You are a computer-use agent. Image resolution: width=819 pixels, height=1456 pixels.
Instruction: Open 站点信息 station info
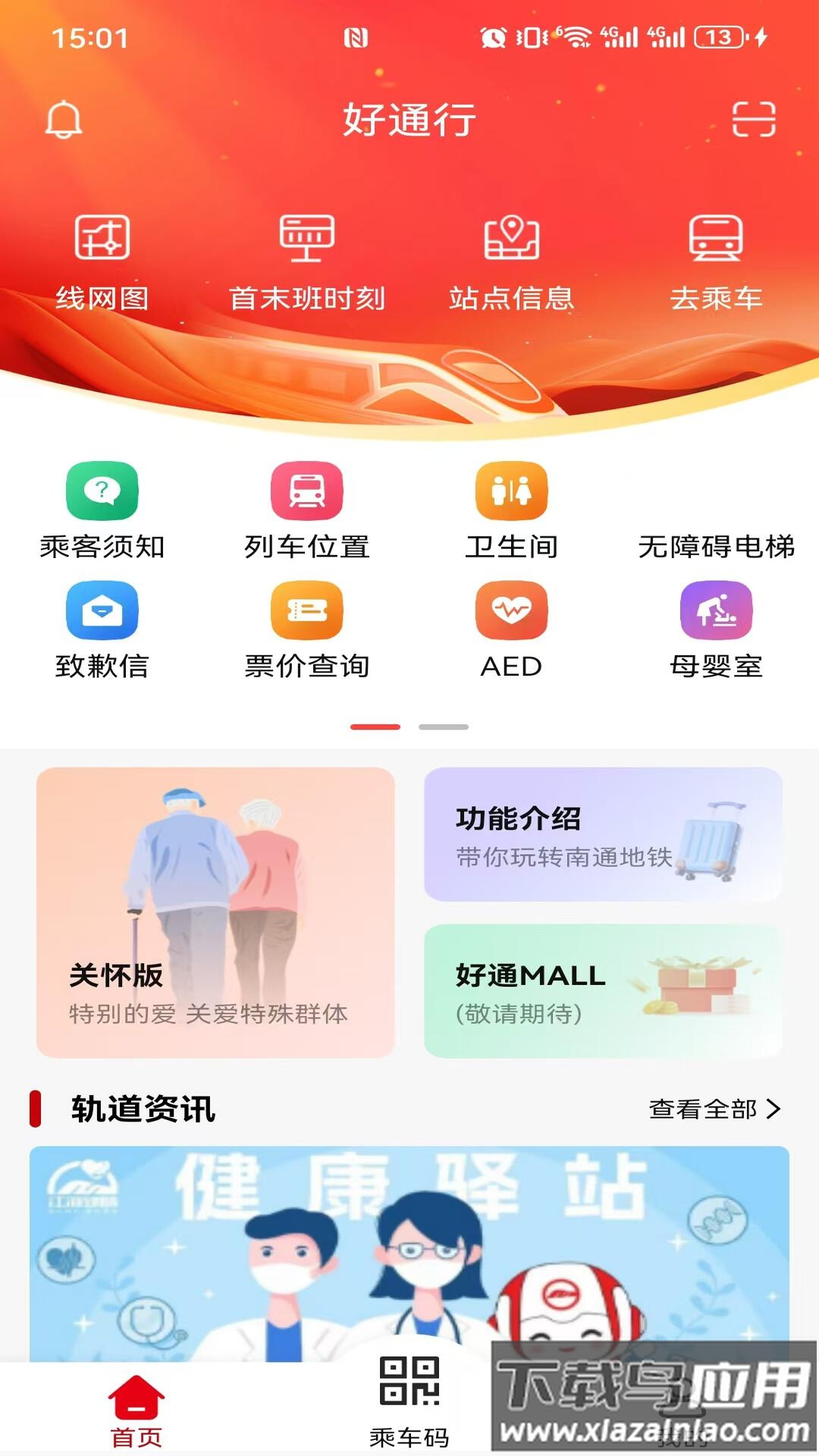(512, 262)
